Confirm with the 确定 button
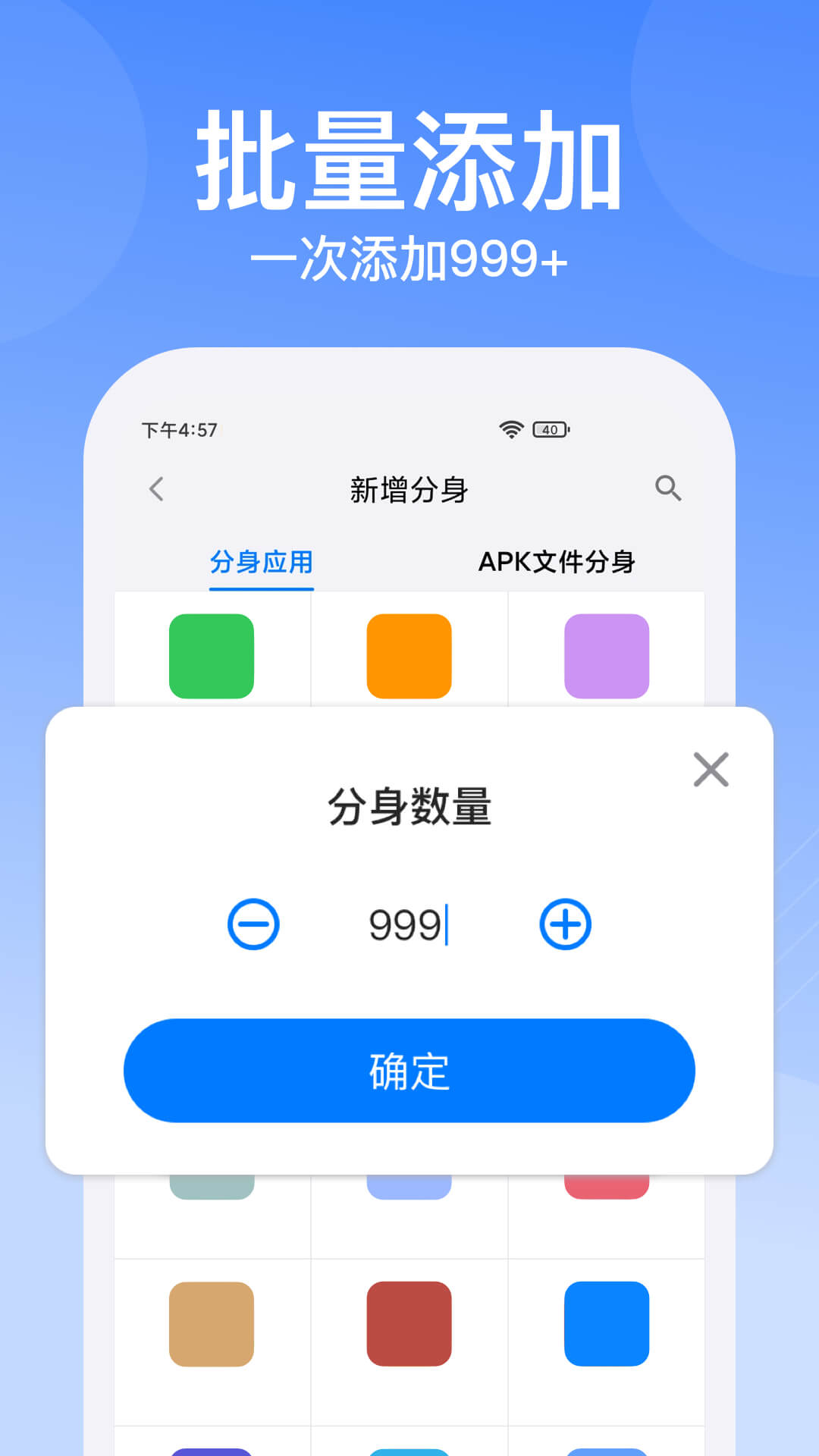The height and width of the screenshot is (1456, 819). pos(408,1070)
